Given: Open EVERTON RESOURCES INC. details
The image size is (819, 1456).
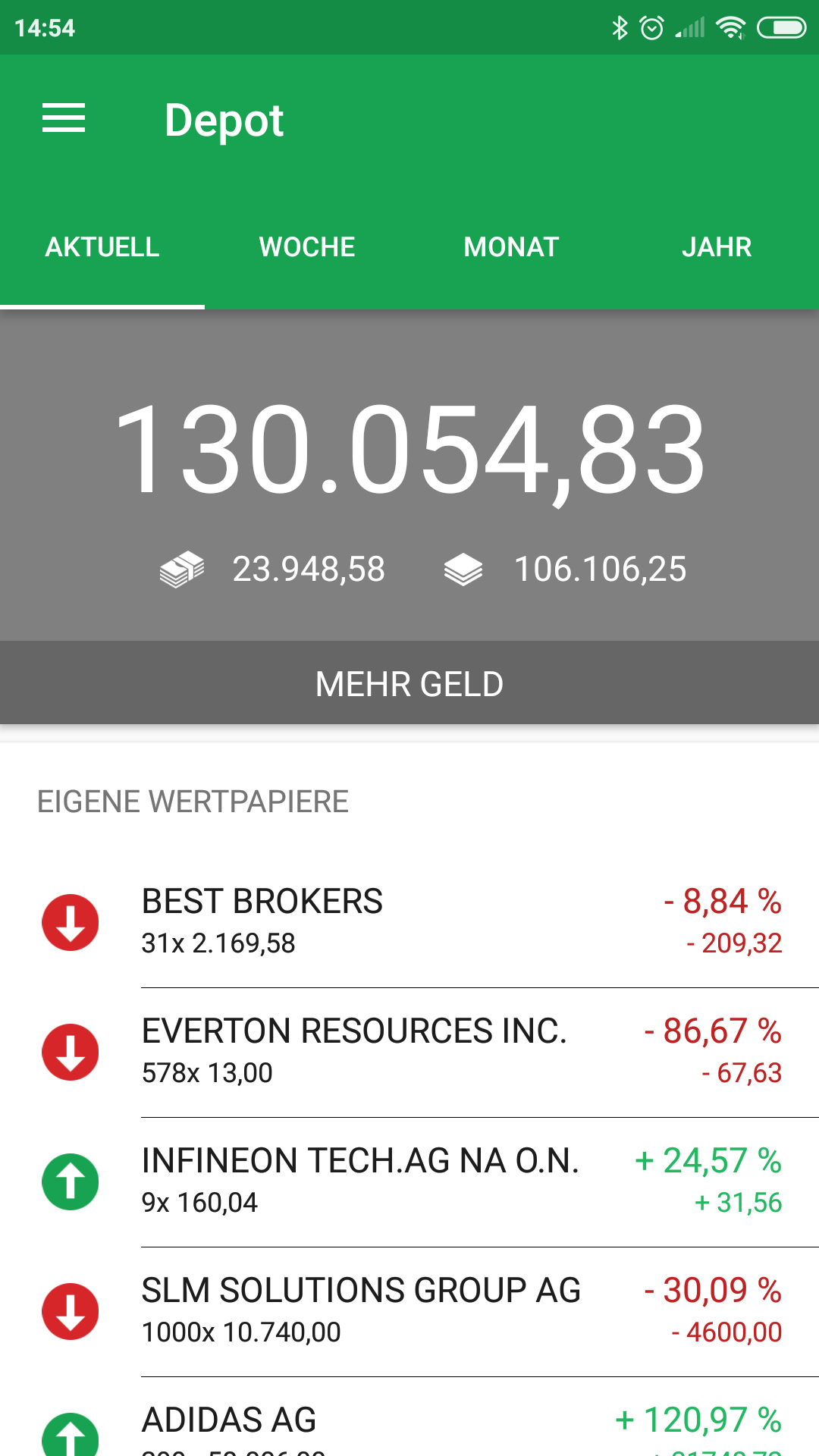Looking at the screenshot, I should 409,1053.
